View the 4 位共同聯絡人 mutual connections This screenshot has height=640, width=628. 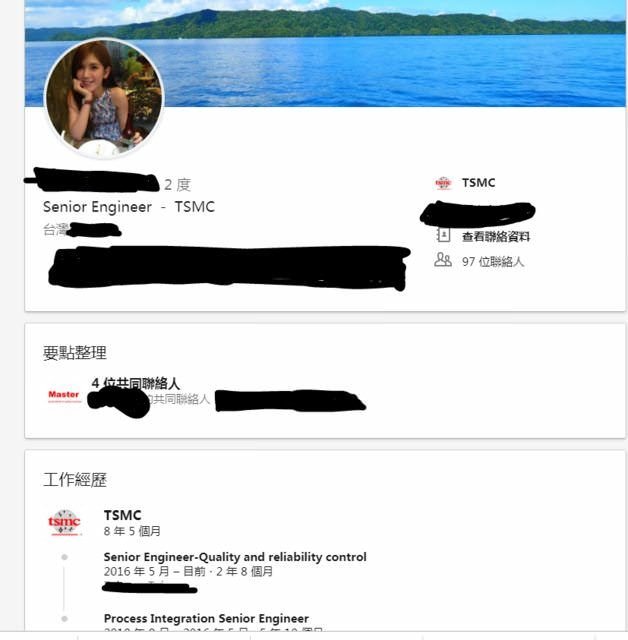(x=136, y=383)
